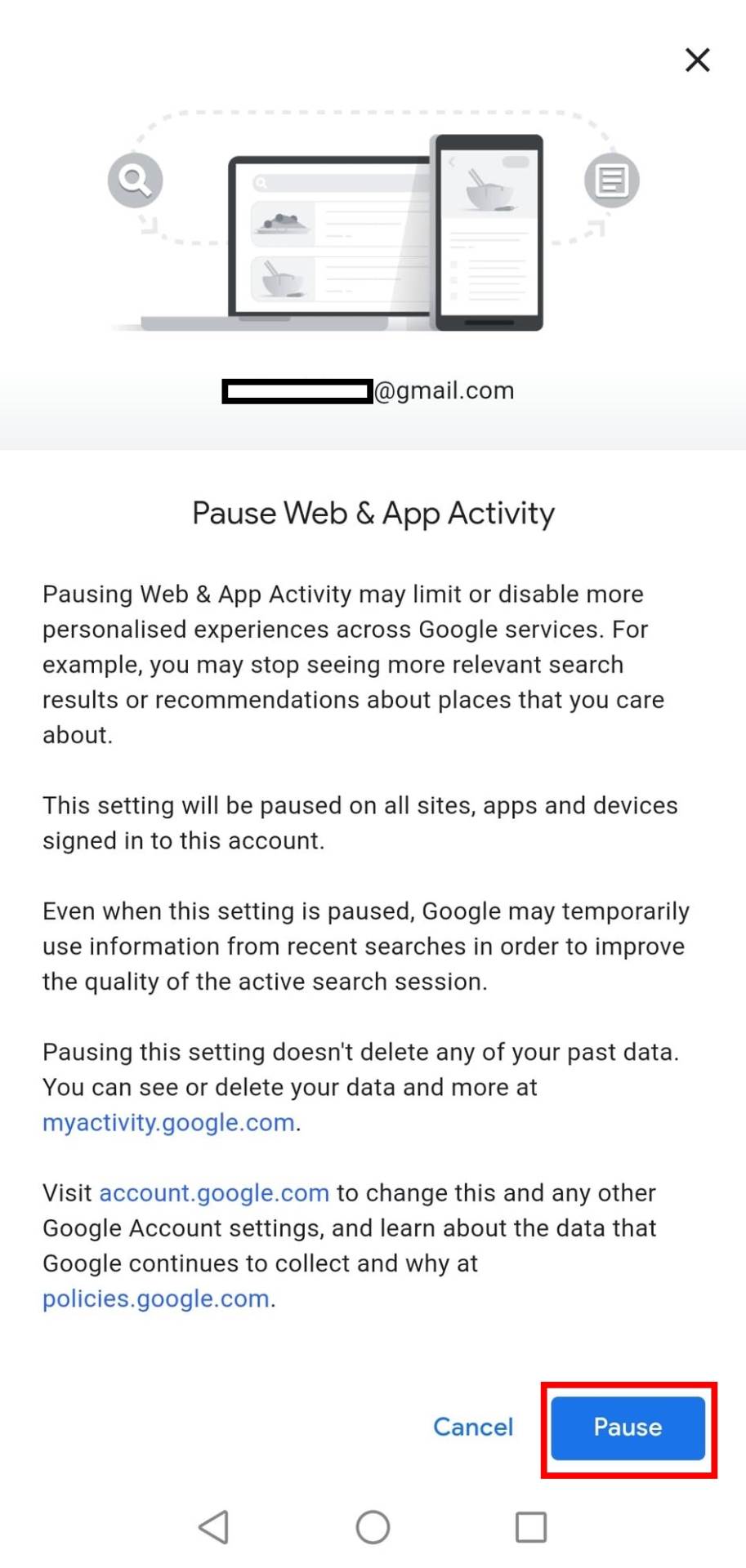Visit the policies.google.com link
The height and width of the screenshot is (1568, 746).
click(x=156, y=1298)
